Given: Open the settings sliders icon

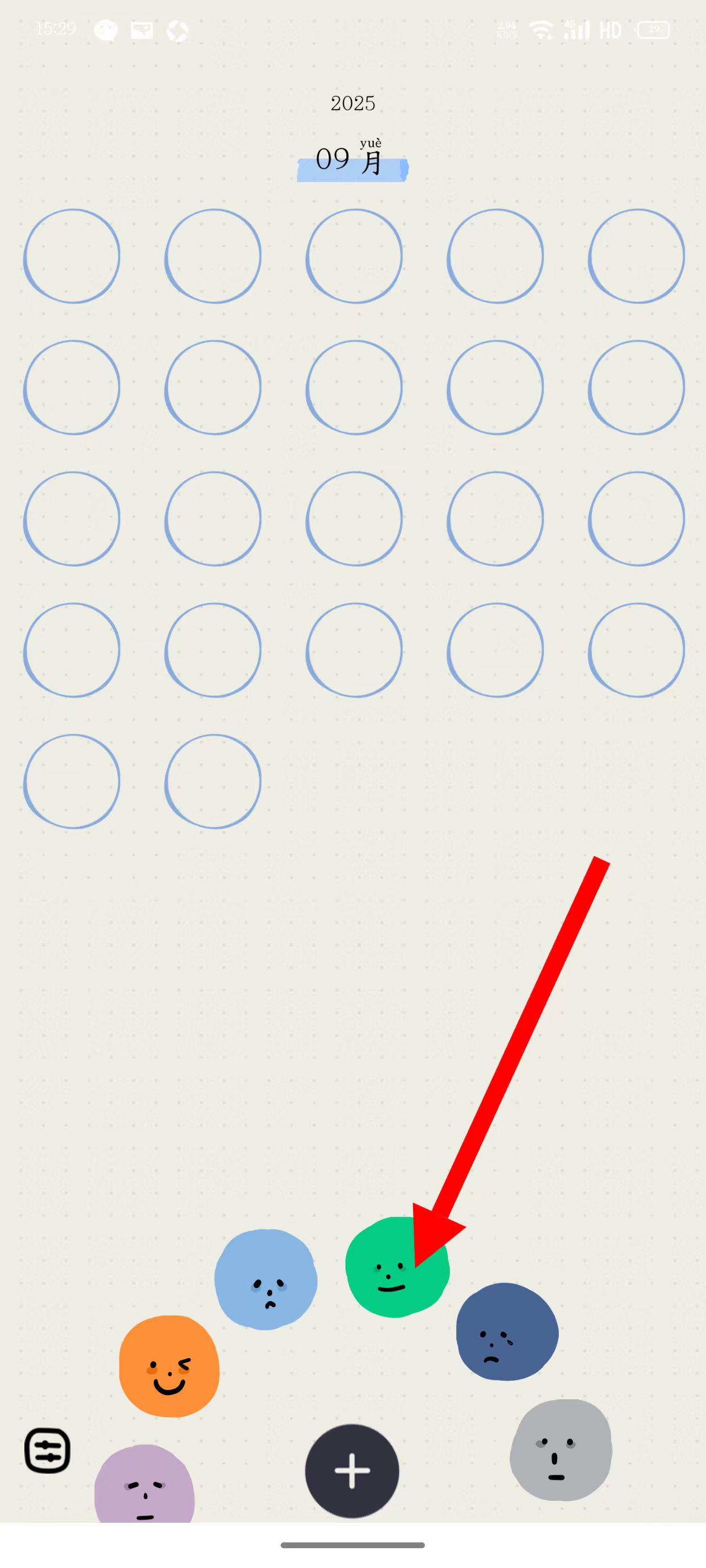Looking at the screenshot, I should (x=47, y=1451).
